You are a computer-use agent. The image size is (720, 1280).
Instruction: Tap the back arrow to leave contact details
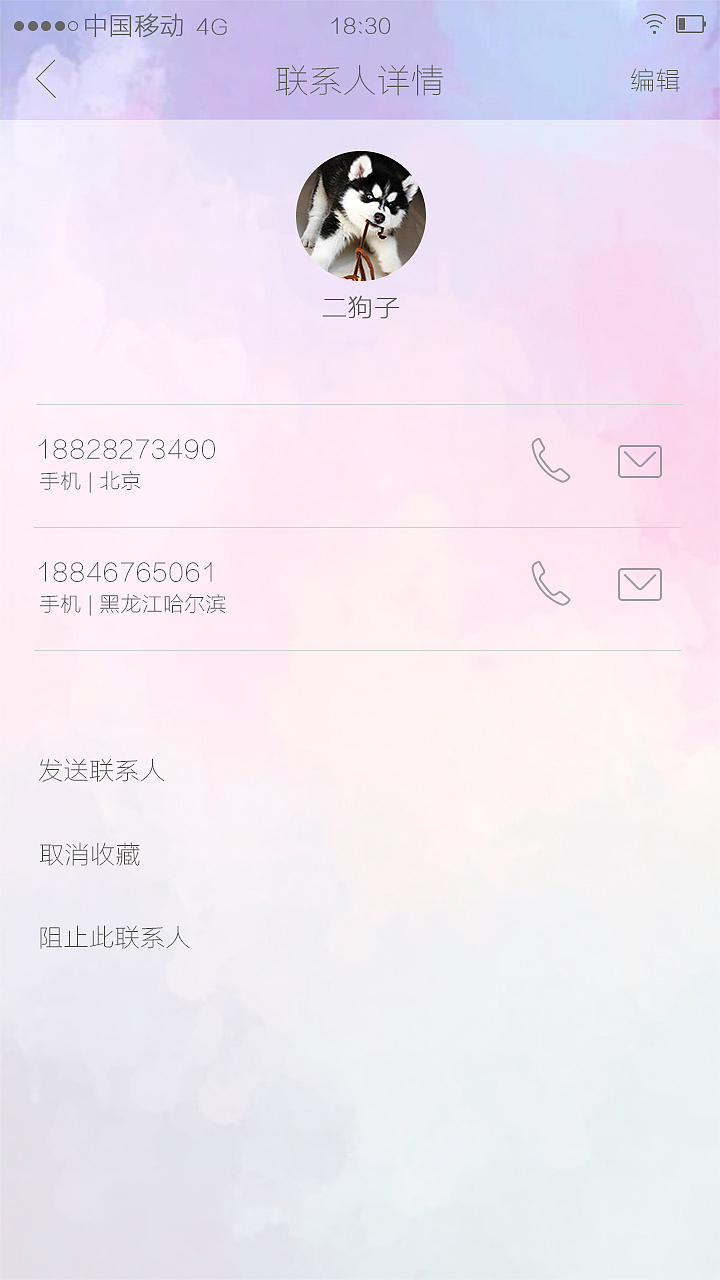click(x=44, y=78)
